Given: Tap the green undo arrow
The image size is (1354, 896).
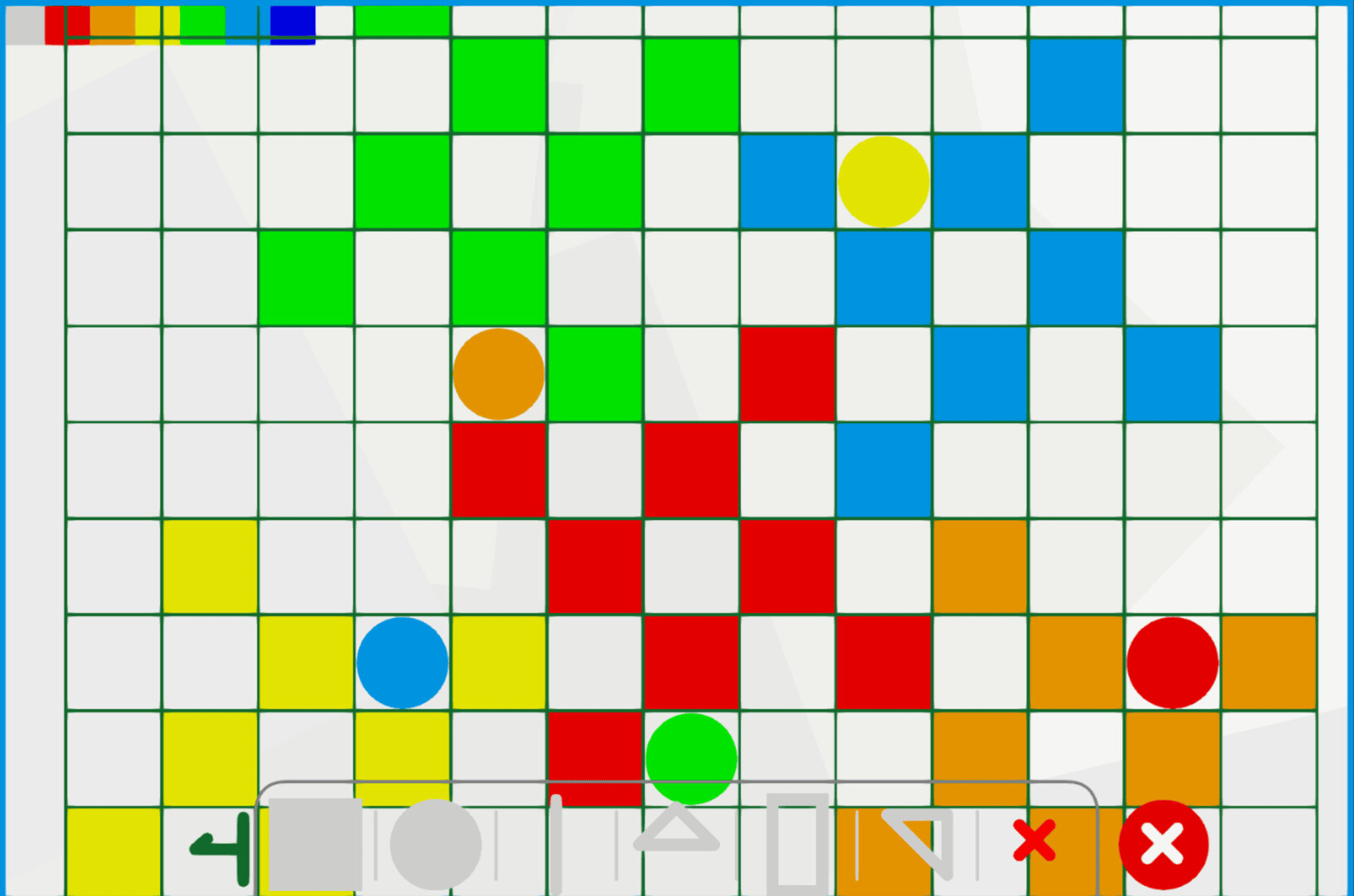Looking at the screenshot, I should coord(222,848).
